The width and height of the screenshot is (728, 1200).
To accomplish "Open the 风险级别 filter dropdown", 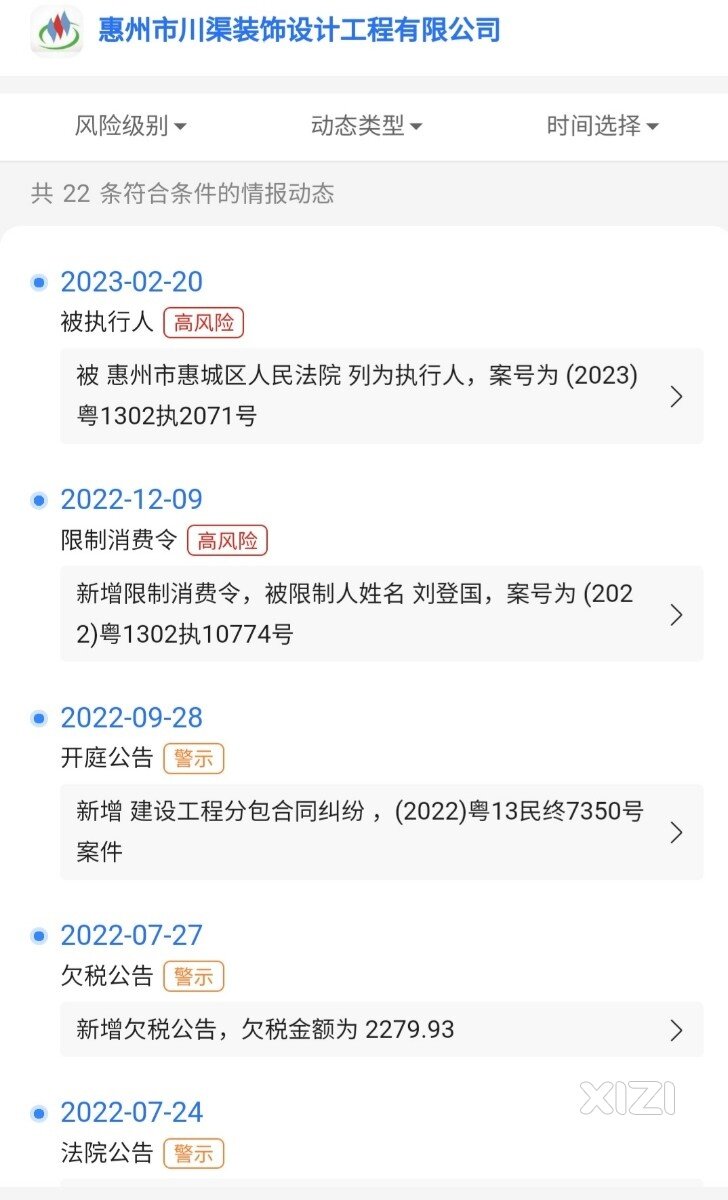I will [130, 126].
